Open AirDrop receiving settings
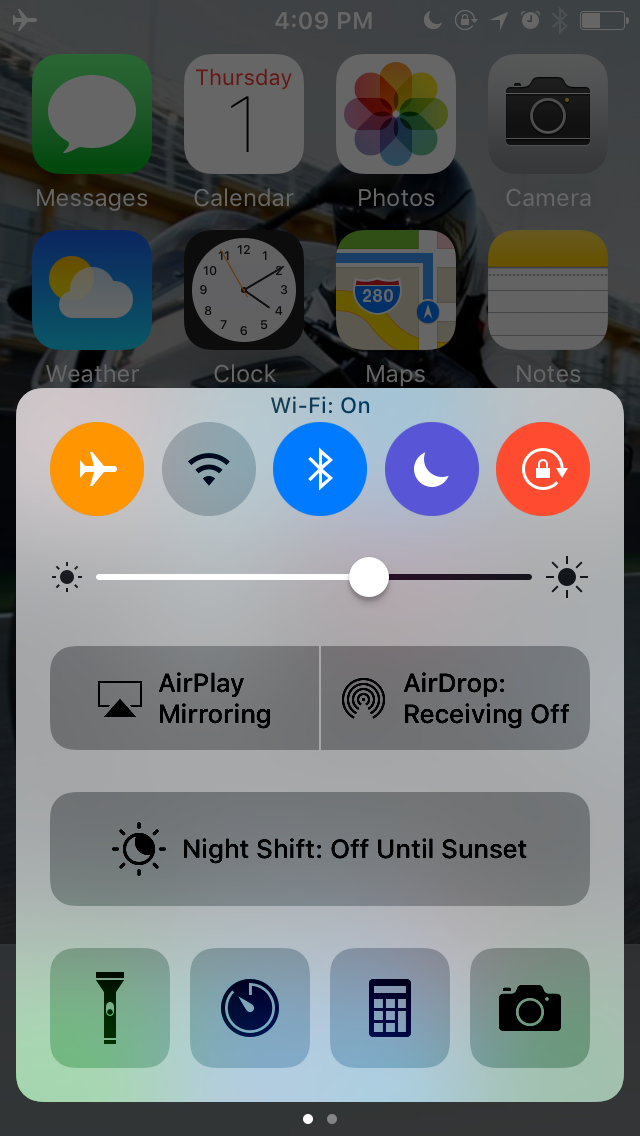The image size is (640, 1136). (455, 698)
